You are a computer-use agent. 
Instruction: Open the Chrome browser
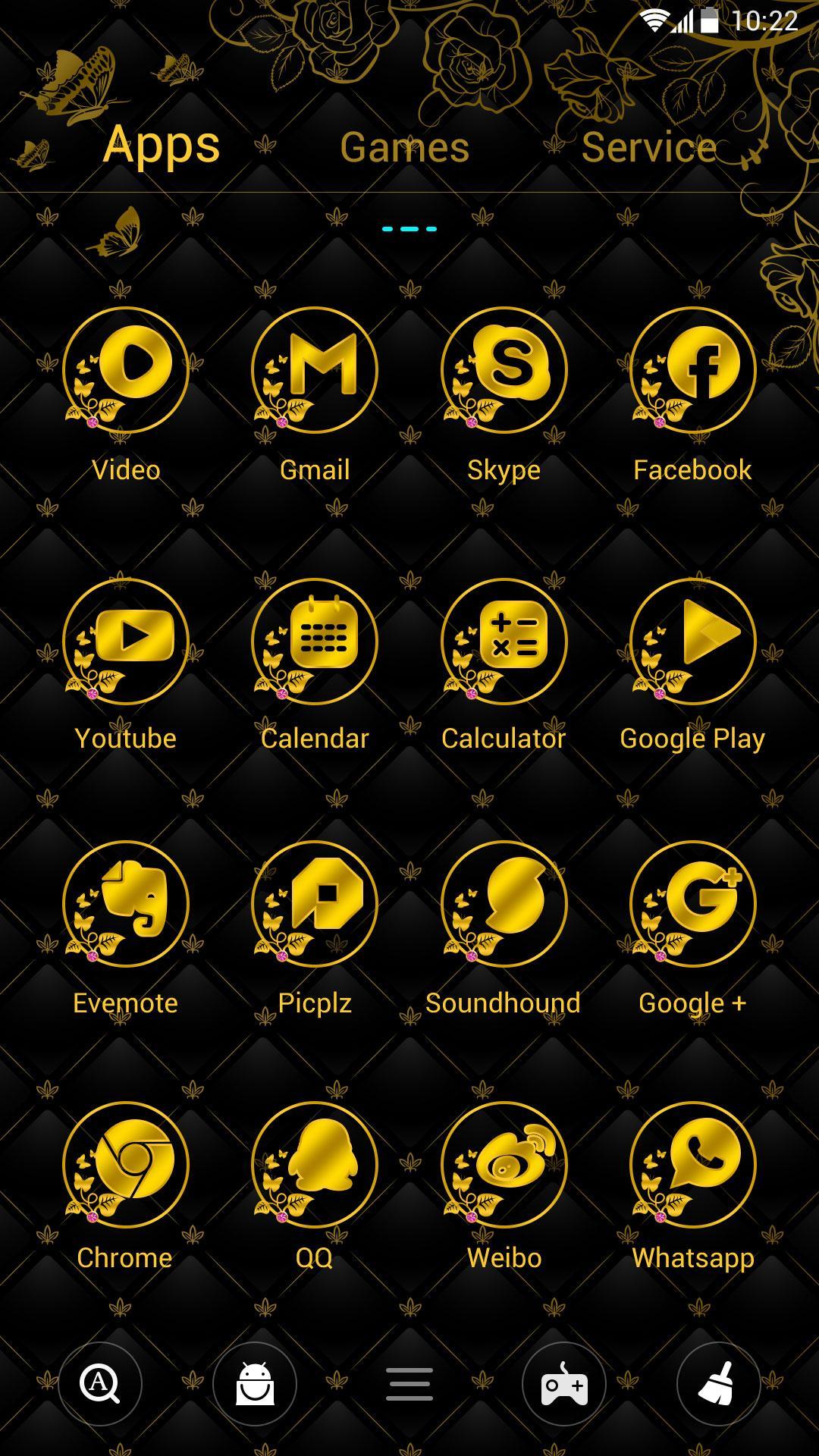126,1165
